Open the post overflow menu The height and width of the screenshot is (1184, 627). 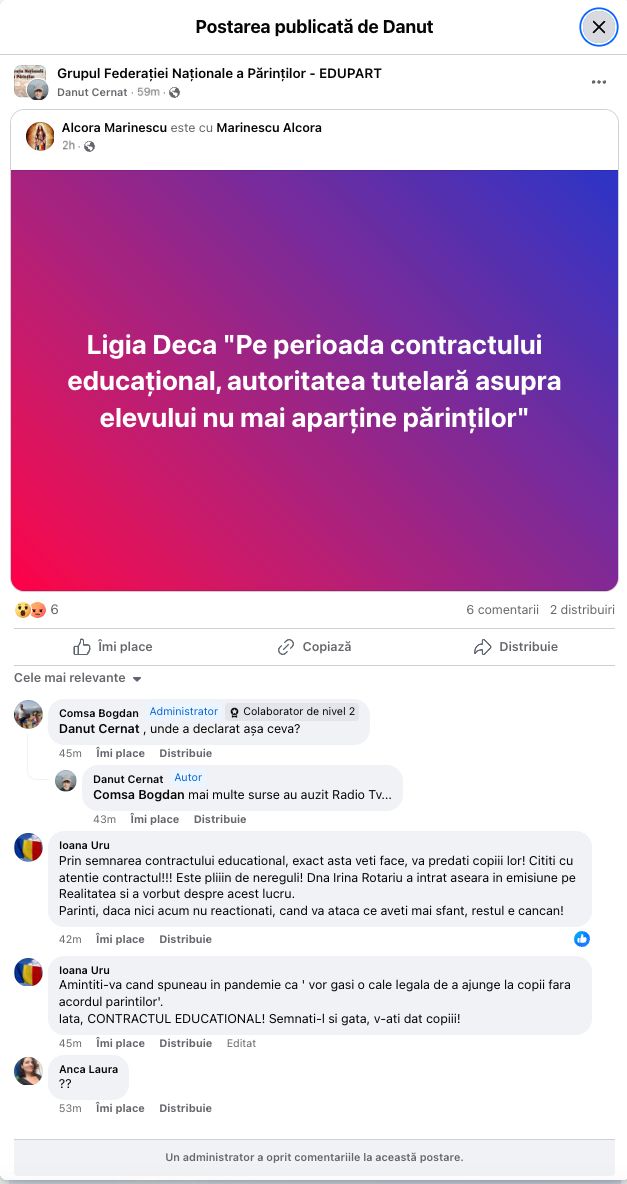pos(598,82)
